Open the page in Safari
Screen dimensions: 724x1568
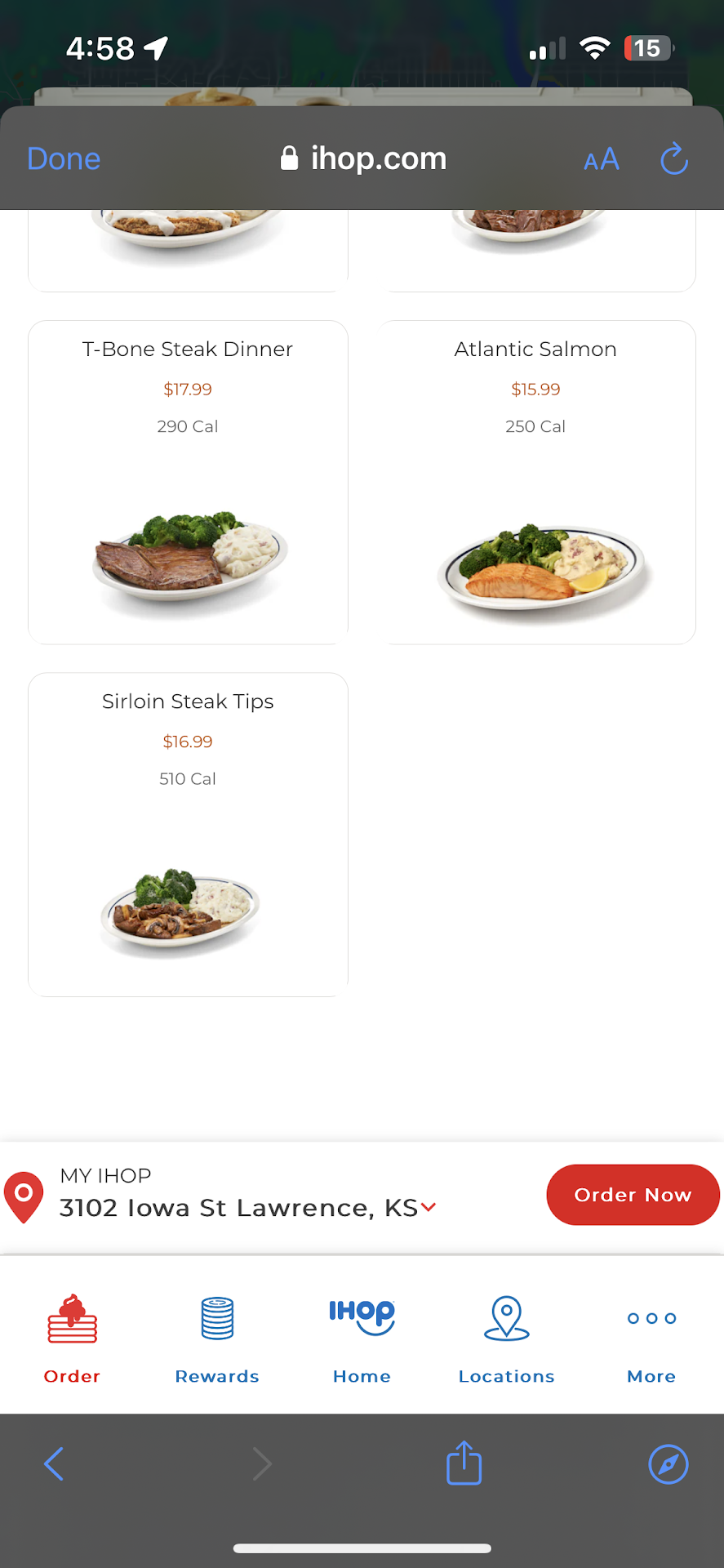coord(668,1464)
